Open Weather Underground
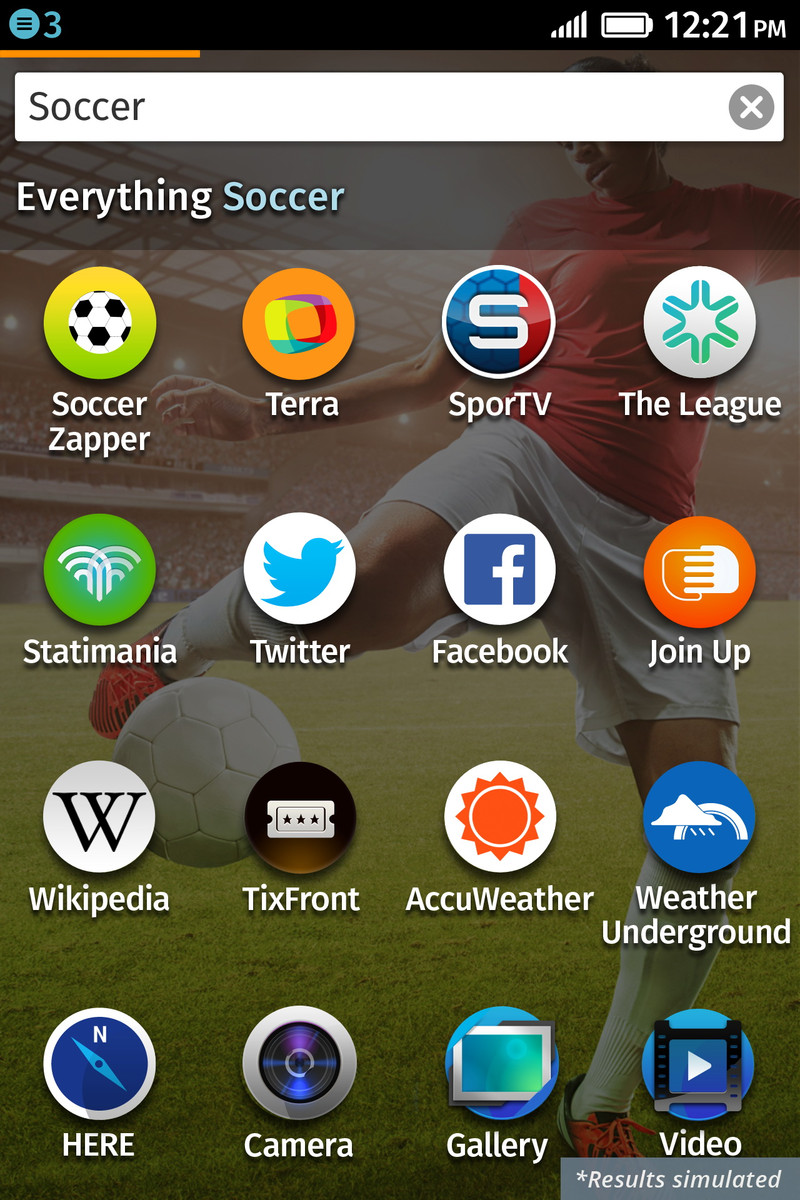800x1200 pixels. (699, 817)
